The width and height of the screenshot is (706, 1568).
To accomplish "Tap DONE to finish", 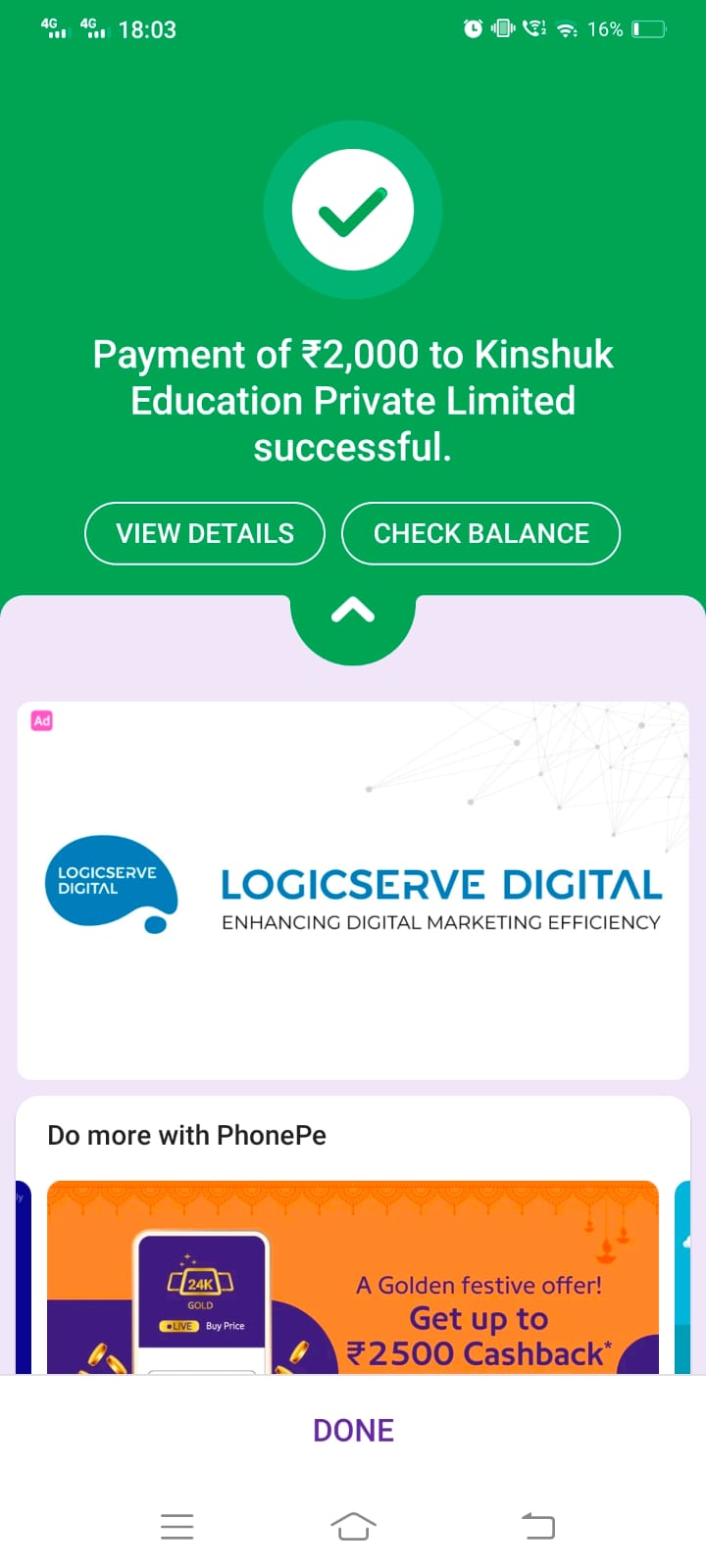I will point(353,1431).
